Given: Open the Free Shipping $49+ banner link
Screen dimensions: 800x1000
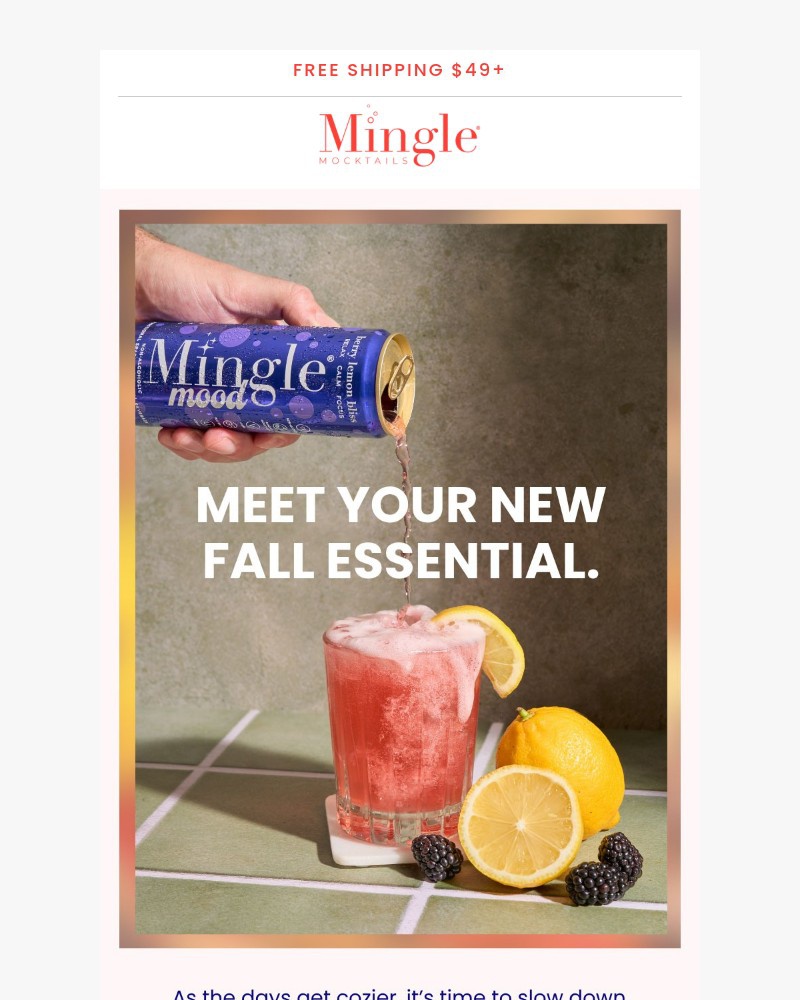Looking at the screenshot, I should click(399, 70).
